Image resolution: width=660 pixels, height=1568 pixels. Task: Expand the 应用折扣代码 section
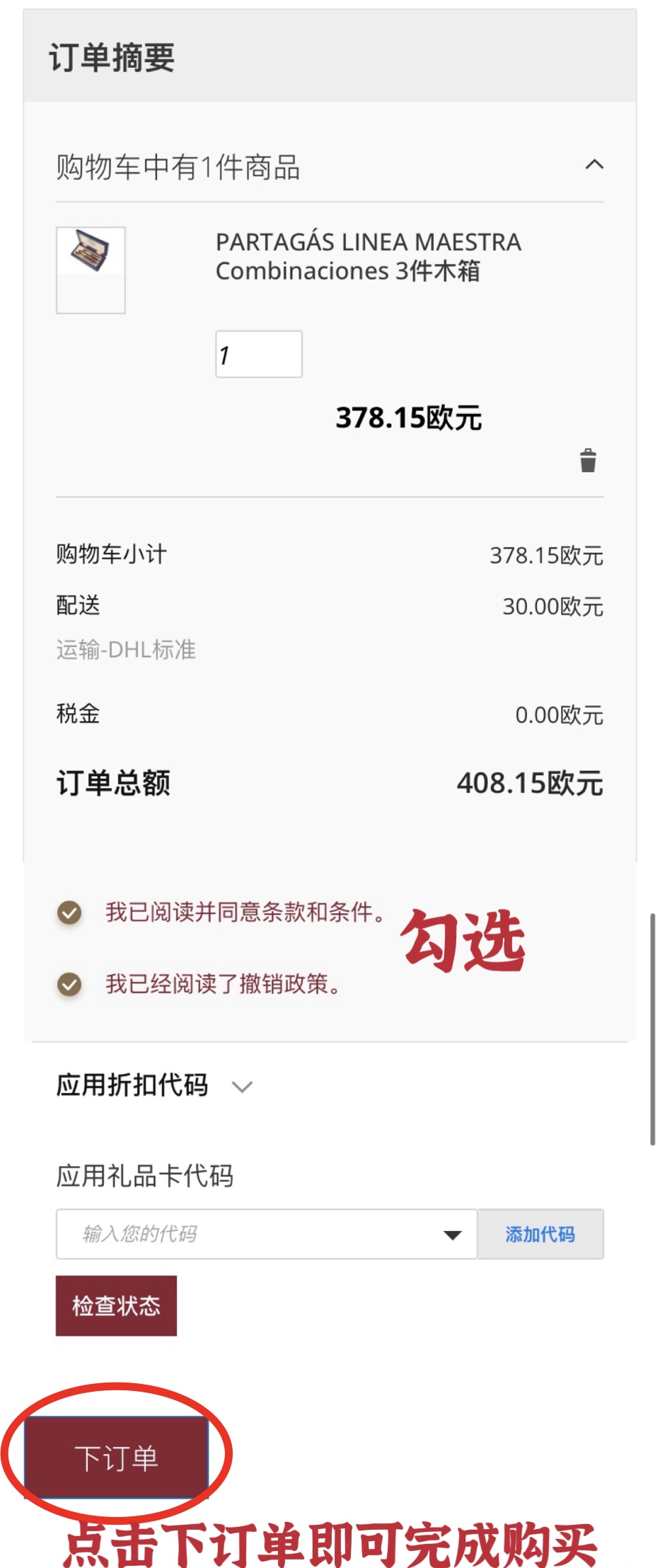242,1087
